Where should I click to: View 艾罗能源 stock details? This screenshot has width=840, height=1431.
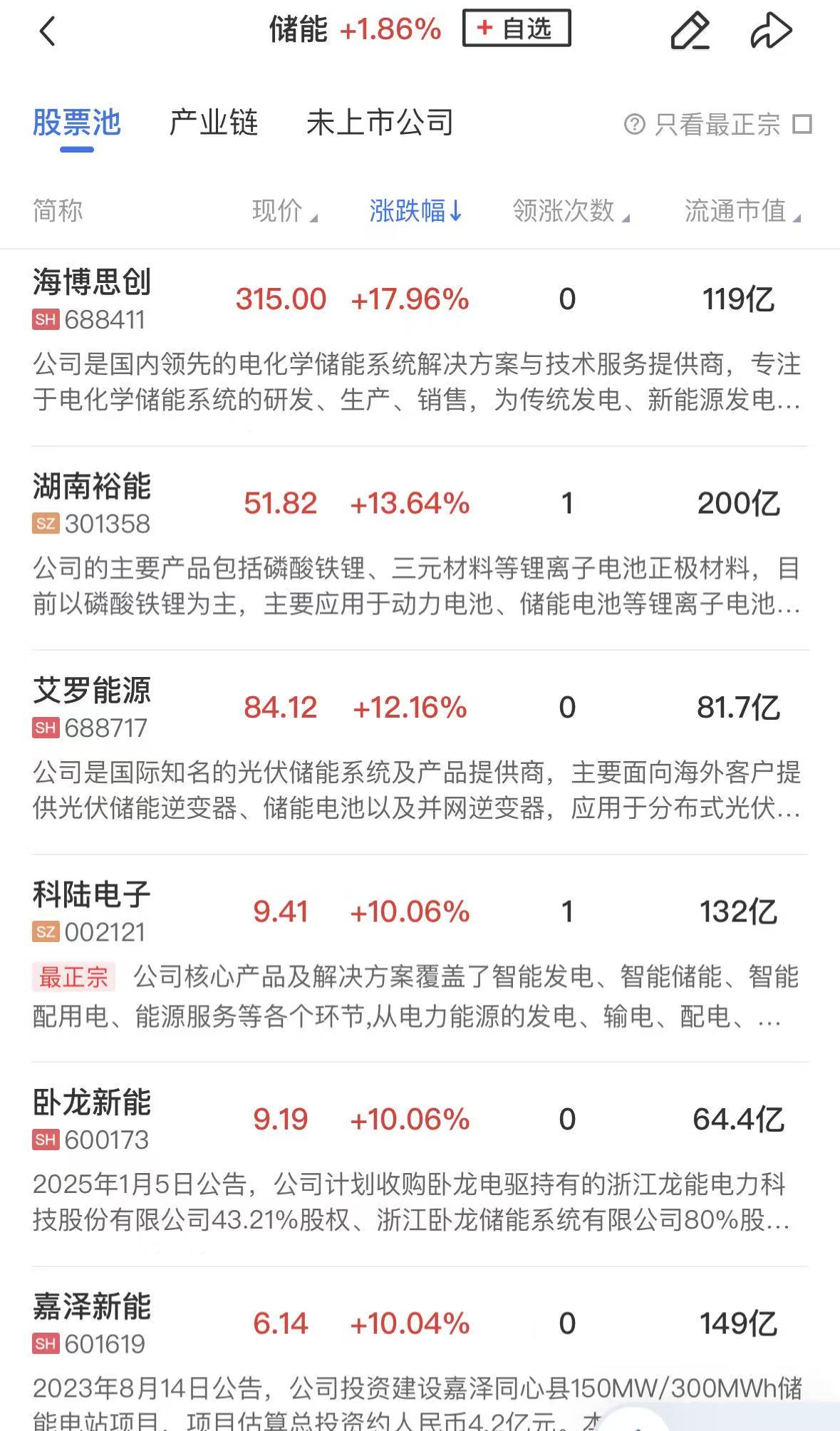point(91,691)
